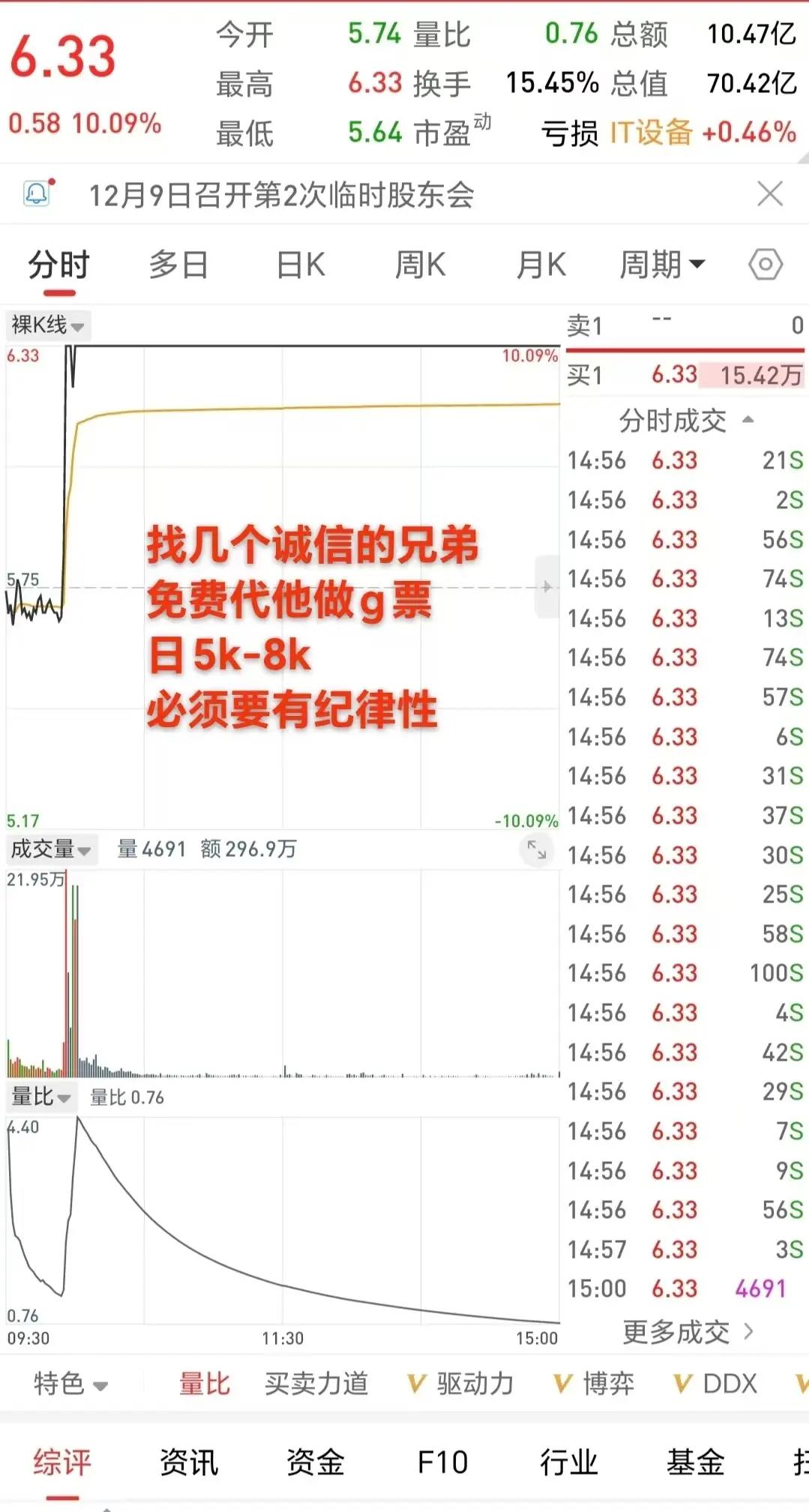The height and width of the screenshot is (1512, 809).
Task: Open the 裸K线 dropdown
Action: pyautogui.click(x=47, y=325)
